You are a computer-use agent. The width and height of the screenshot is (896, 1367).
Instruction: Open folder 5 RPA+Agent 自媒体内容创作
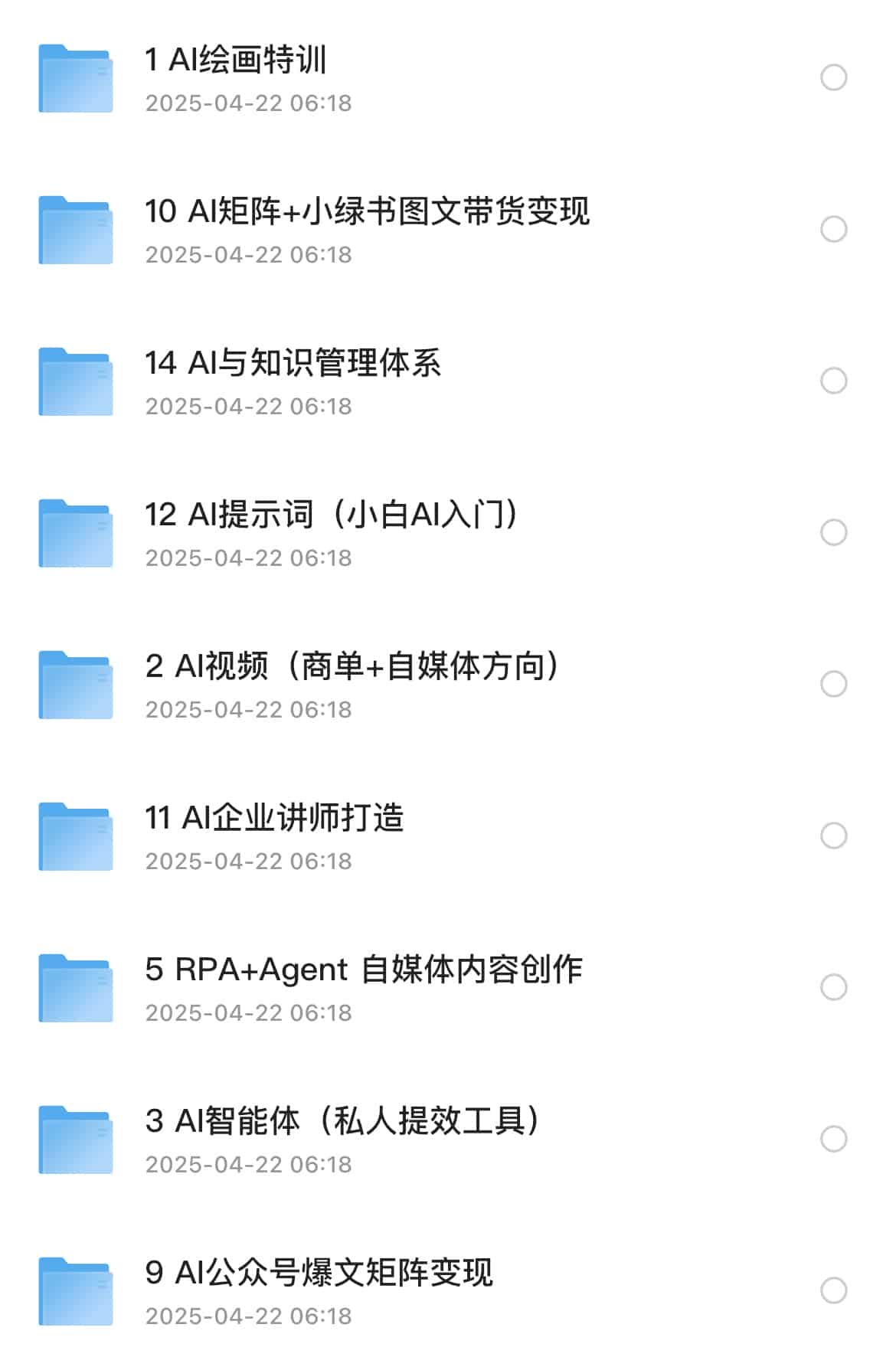pyautogui.click(x=364, y=970)
